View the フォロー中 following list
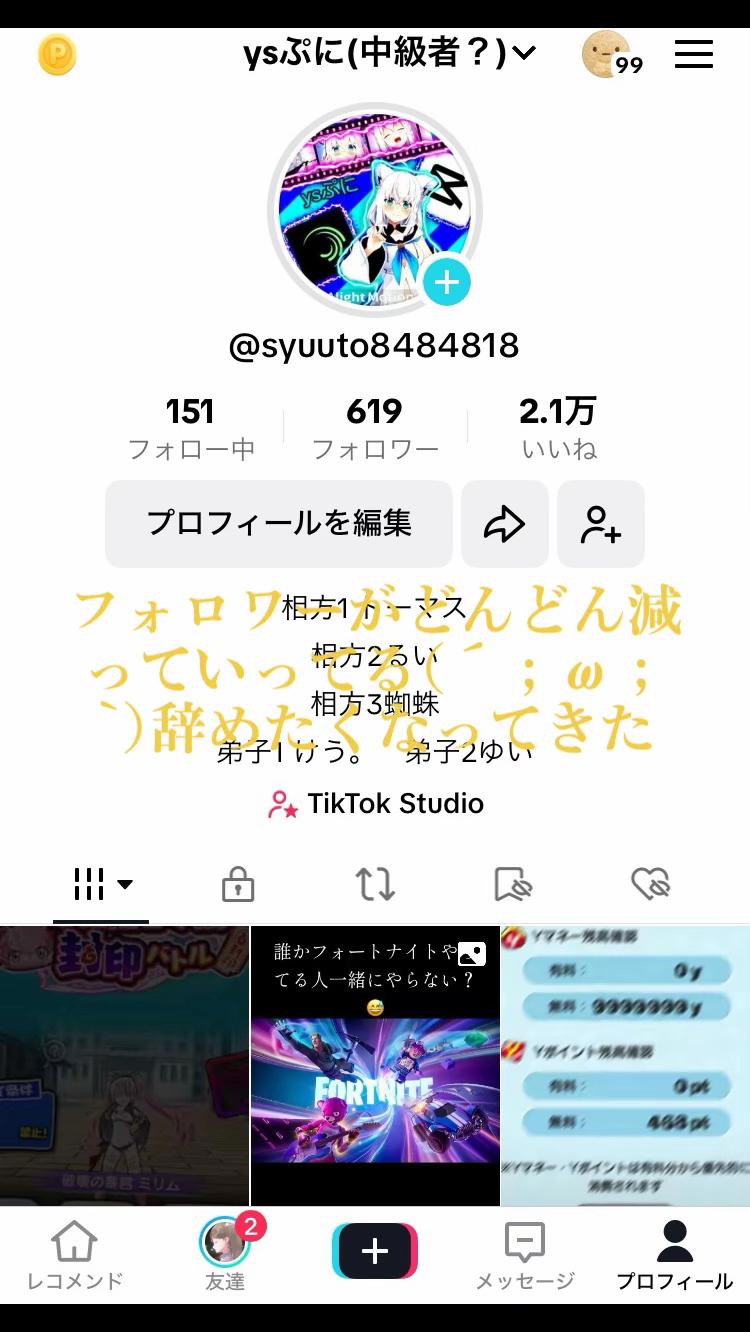The height and width of the screenshot is (1332, 750). pos(191,427)
